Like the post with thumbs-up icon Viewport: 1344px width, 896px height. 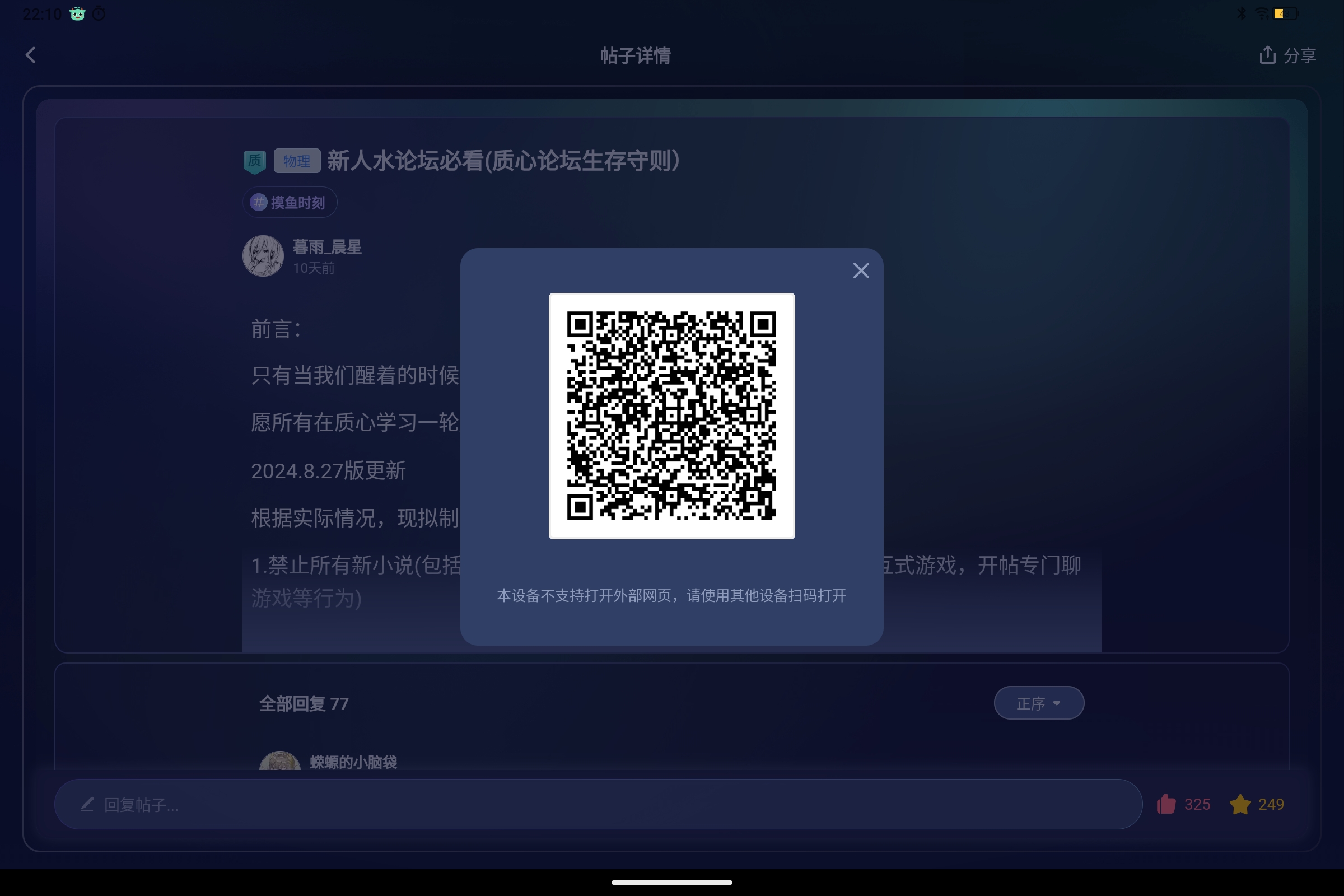(1166, 804)
